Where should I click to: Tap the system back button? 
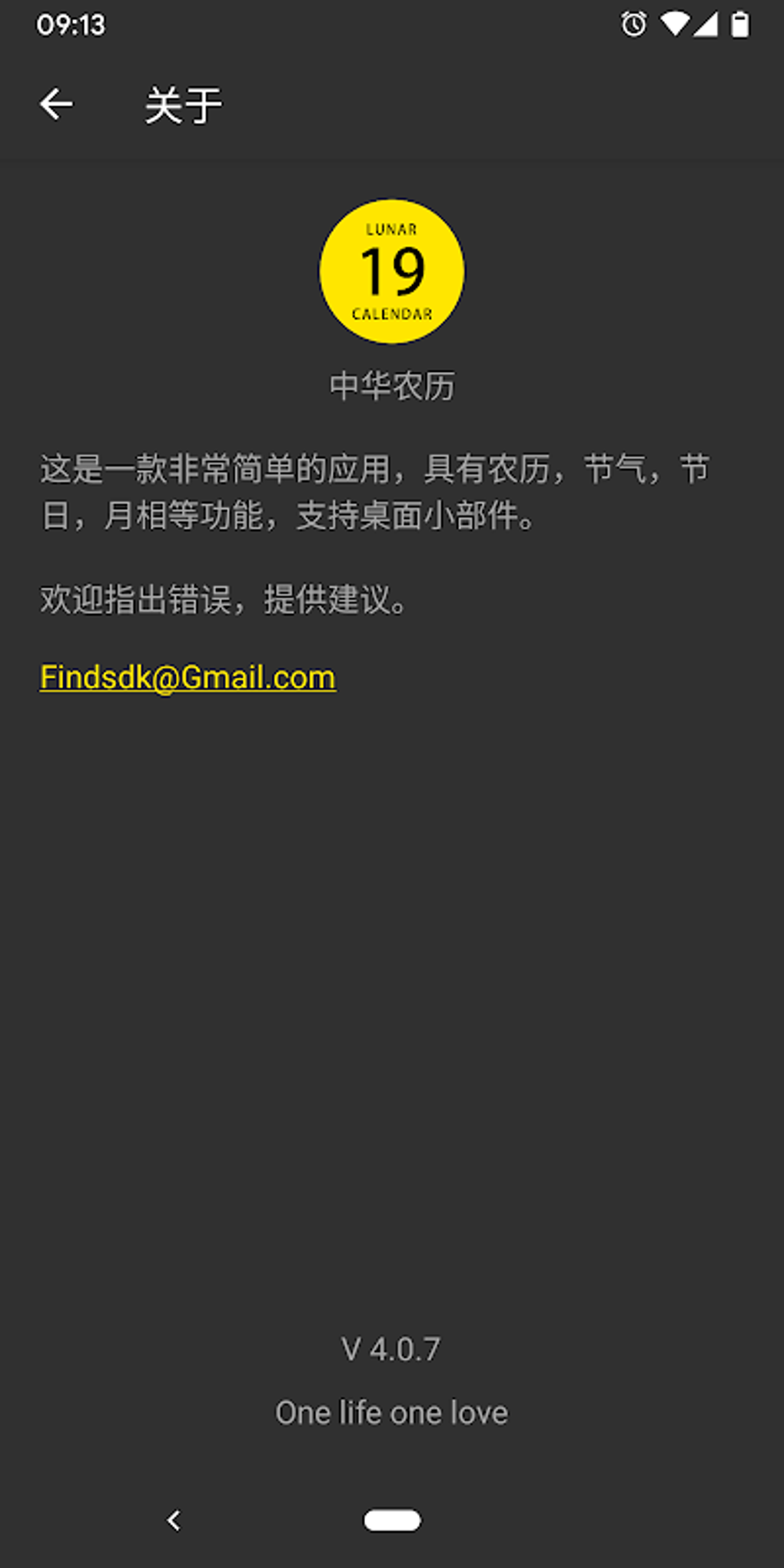click(174, 1520)
